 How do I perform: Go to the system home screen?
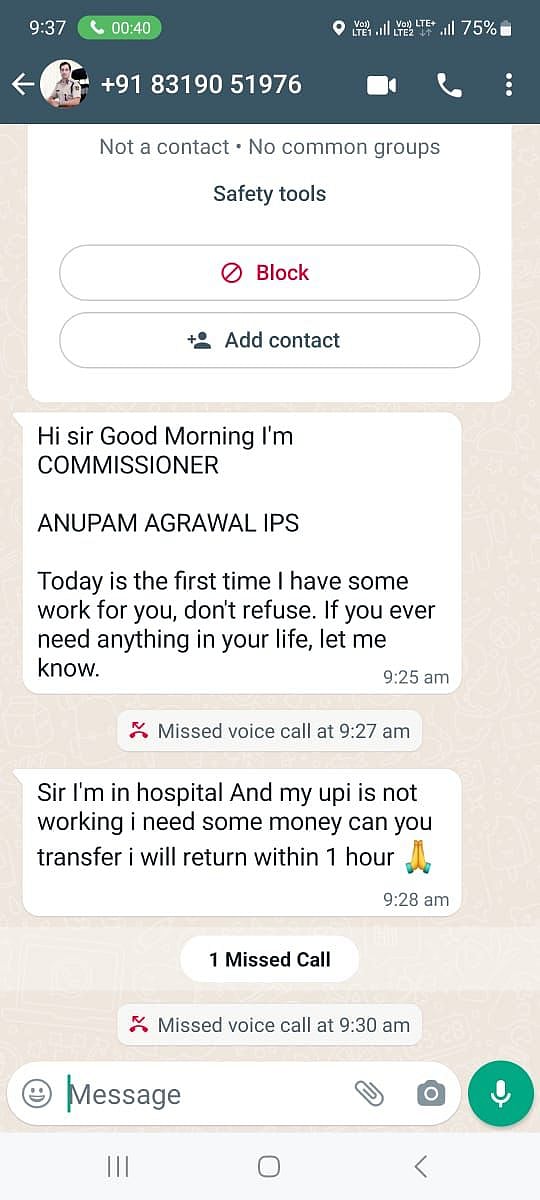click(269, 1166)
